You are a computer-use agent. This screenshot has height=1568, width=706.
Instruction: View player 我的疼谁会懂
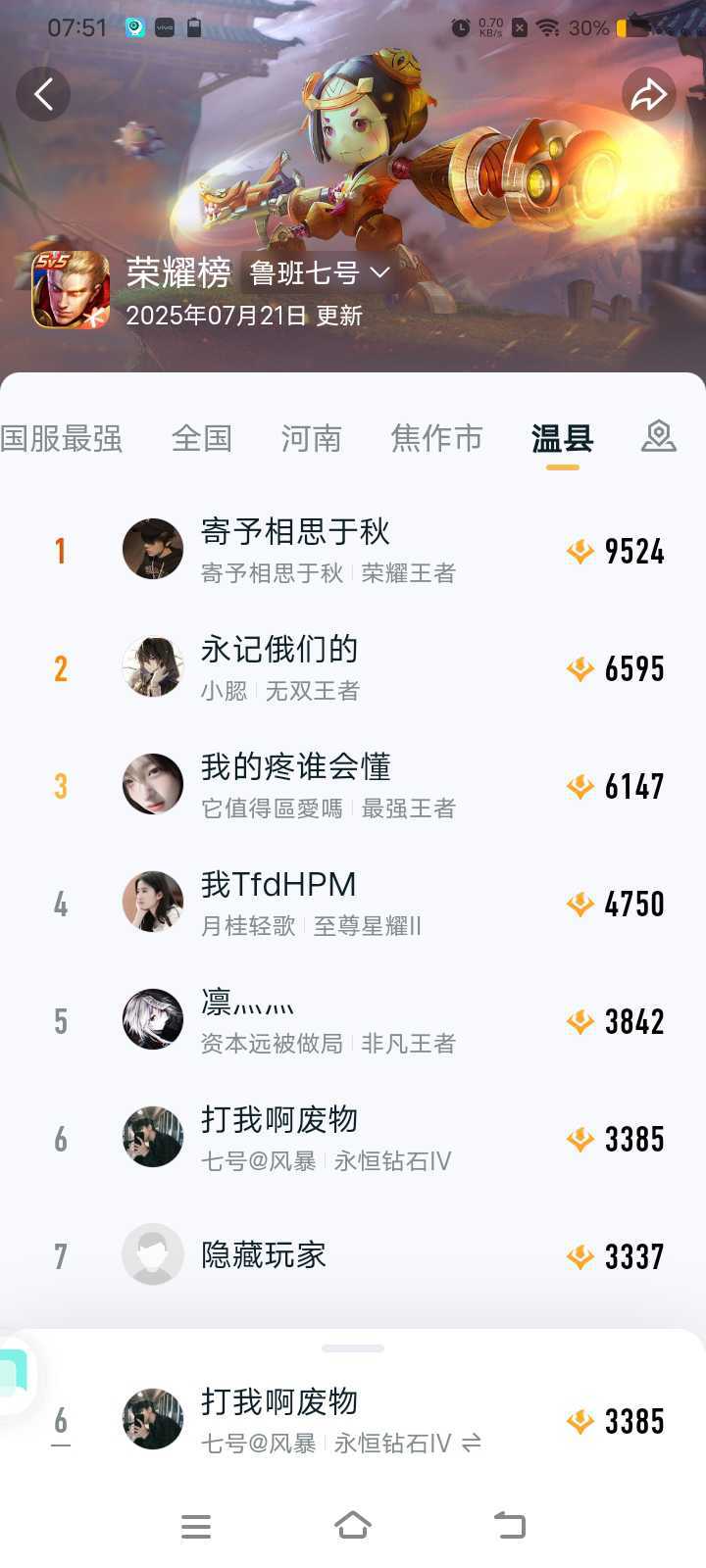(x=353, y=785)
